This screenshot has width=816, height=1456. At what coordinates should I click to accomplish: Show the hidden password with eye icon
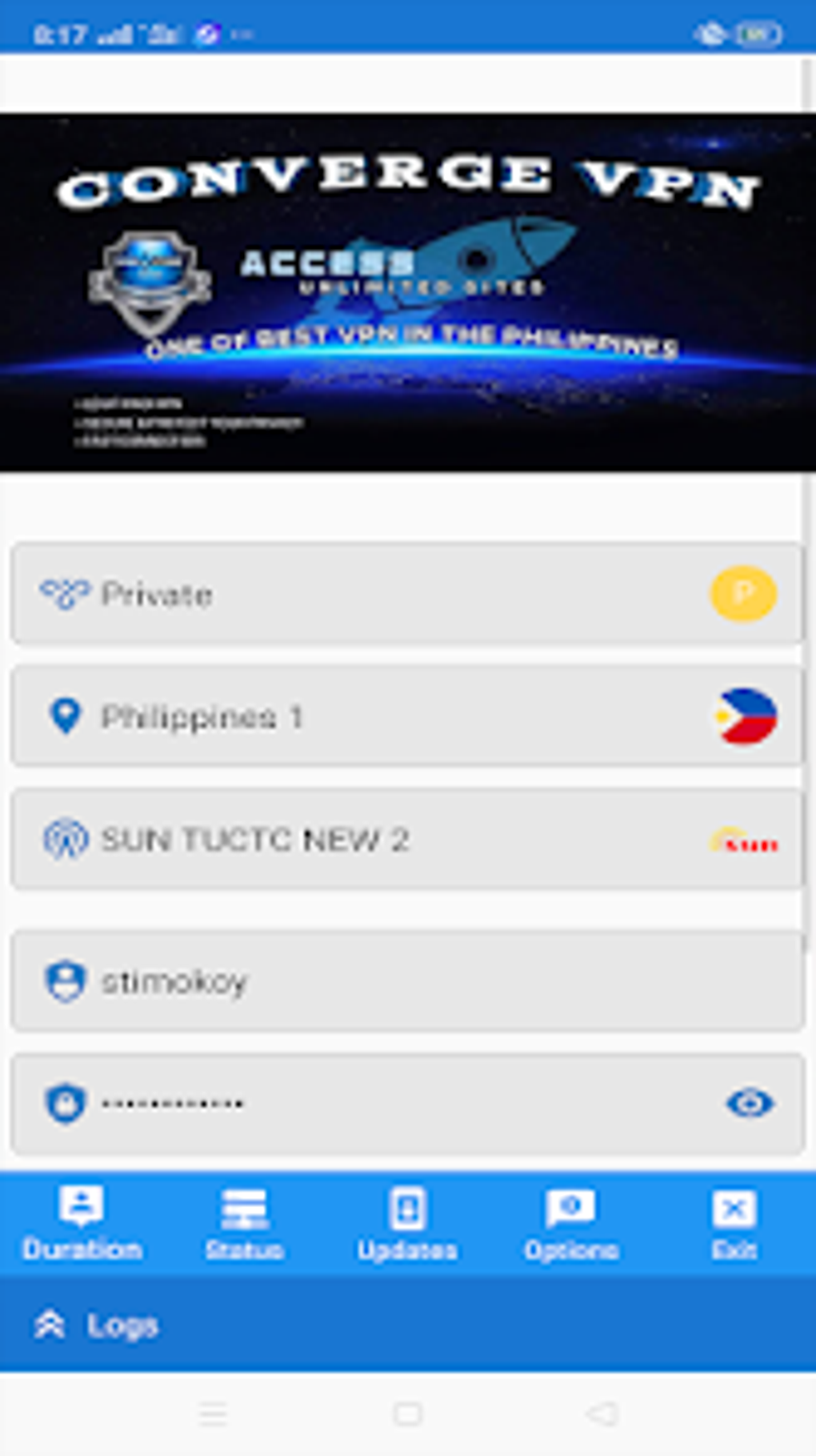750,1104
